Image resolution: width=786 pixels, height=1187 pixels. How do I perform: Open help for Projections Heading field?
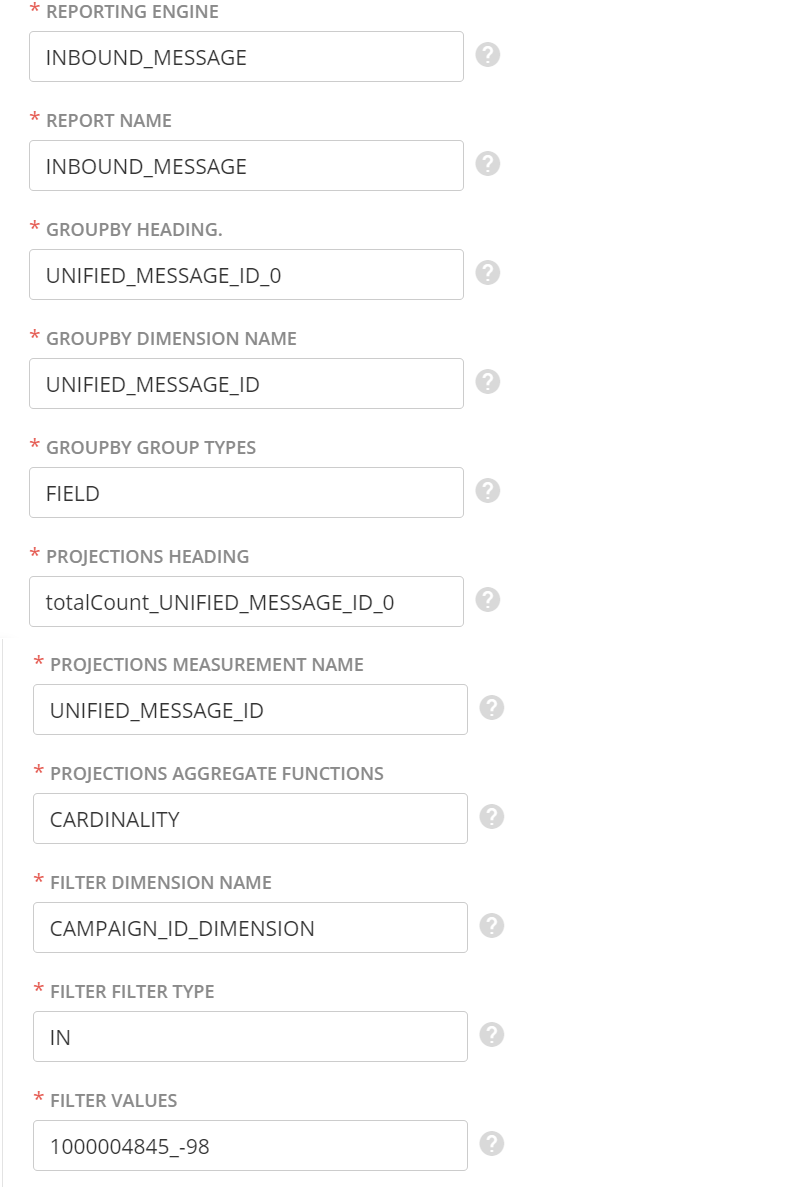pyautogui.click(x=490, y=601)
